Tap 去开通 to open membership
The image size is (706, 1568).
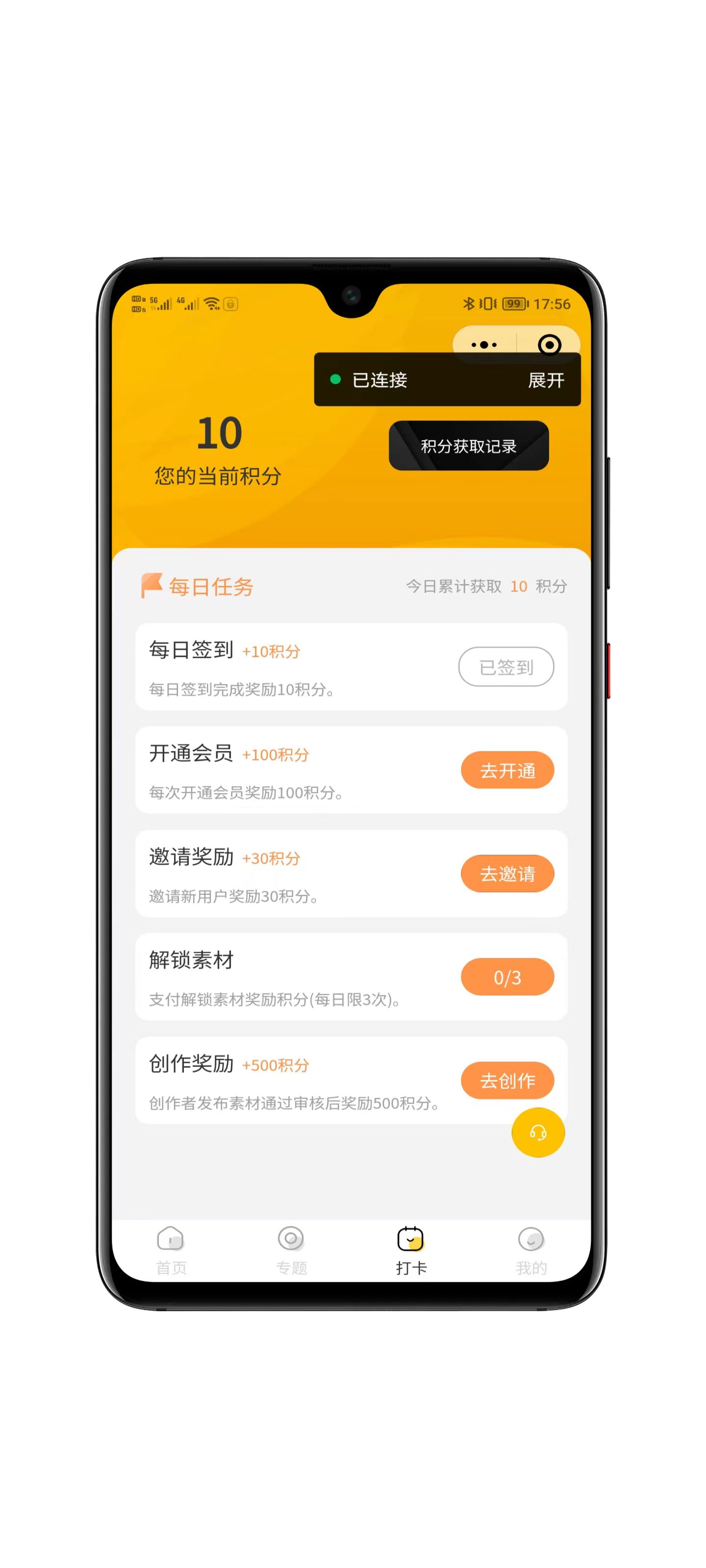pyautogui.click(x=507, y=771)
